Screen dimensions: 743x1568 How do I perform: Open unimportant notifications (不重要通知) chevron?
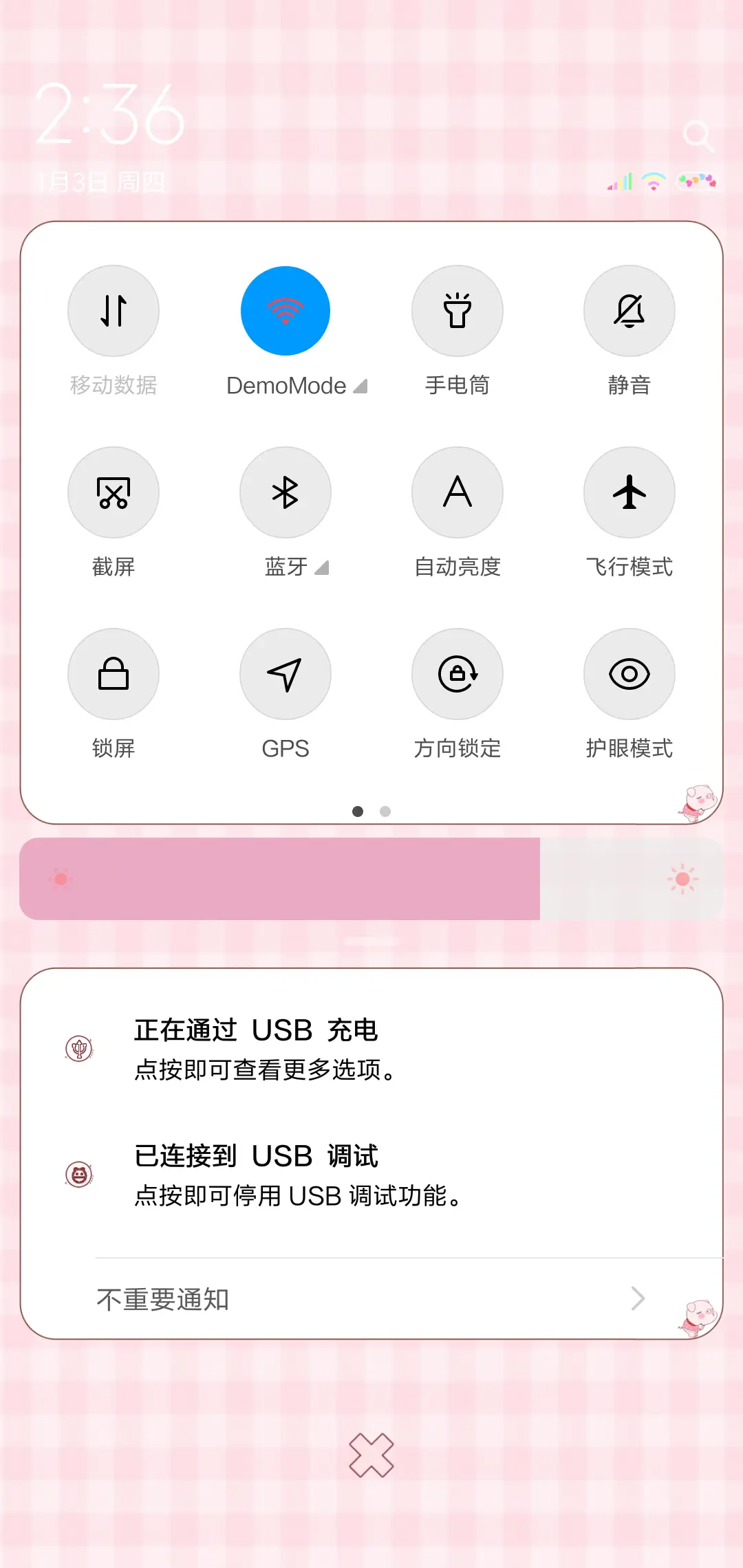pos(638,1298)
